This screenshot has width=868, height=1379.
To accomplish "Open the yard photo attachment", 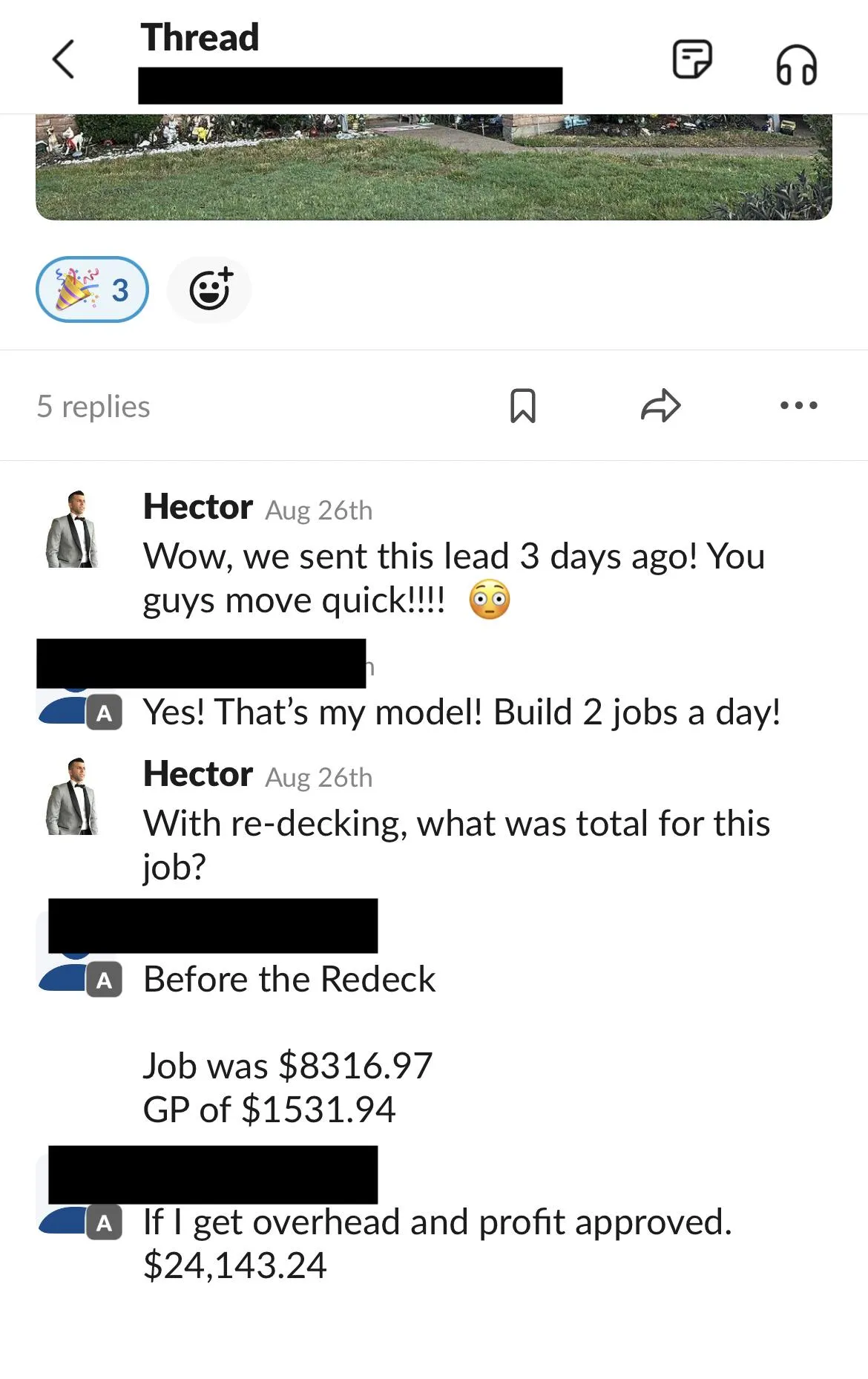I will (433, 167).
